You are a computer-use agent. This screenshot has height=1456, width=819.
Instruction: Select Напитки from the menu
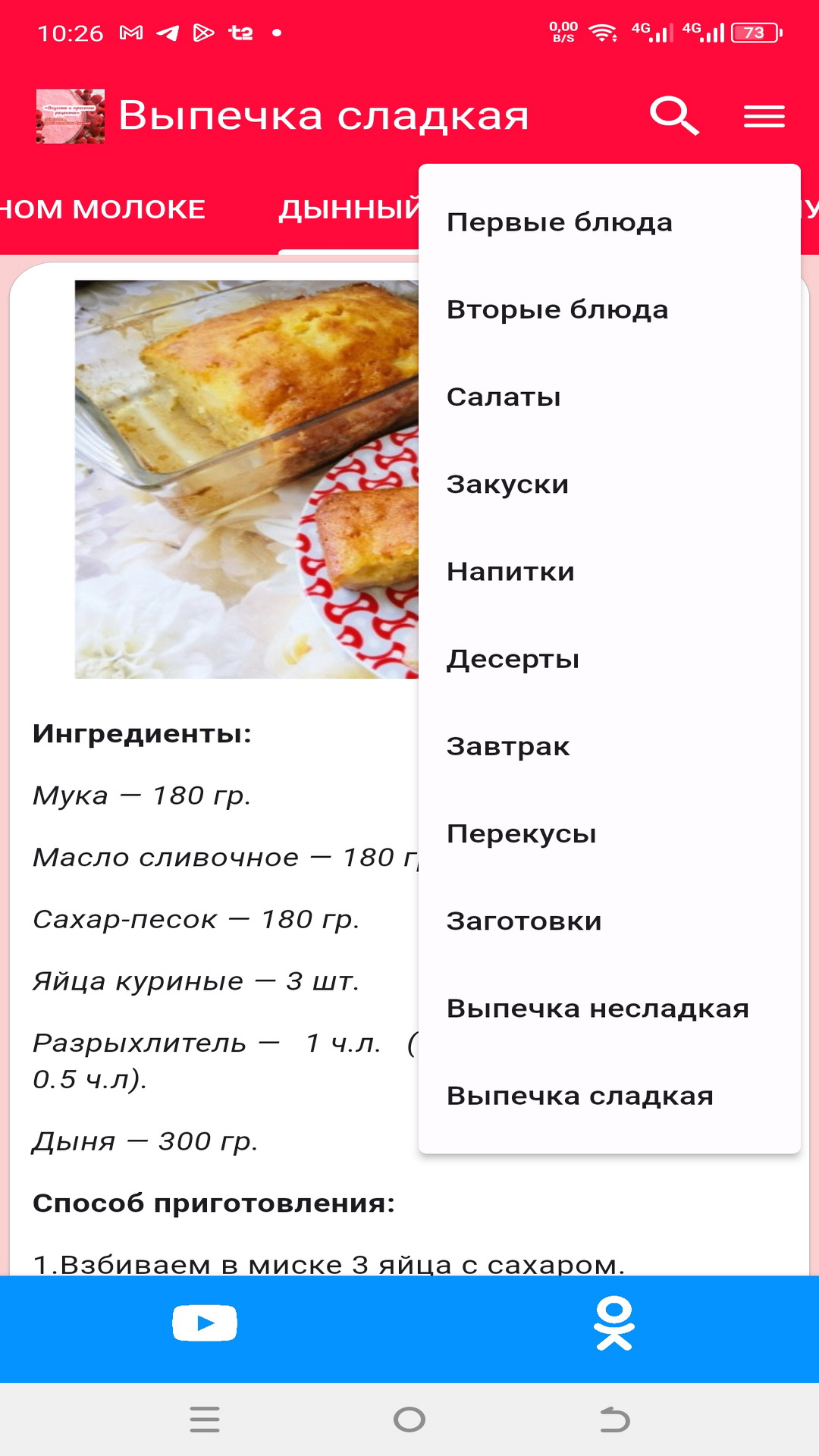click(510, 570)
